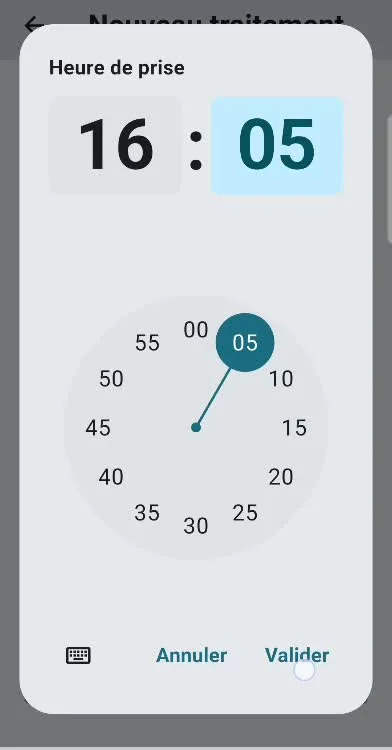Select the minutes field showing 05
The image size is (392, 750).
[x=277, y=145]
